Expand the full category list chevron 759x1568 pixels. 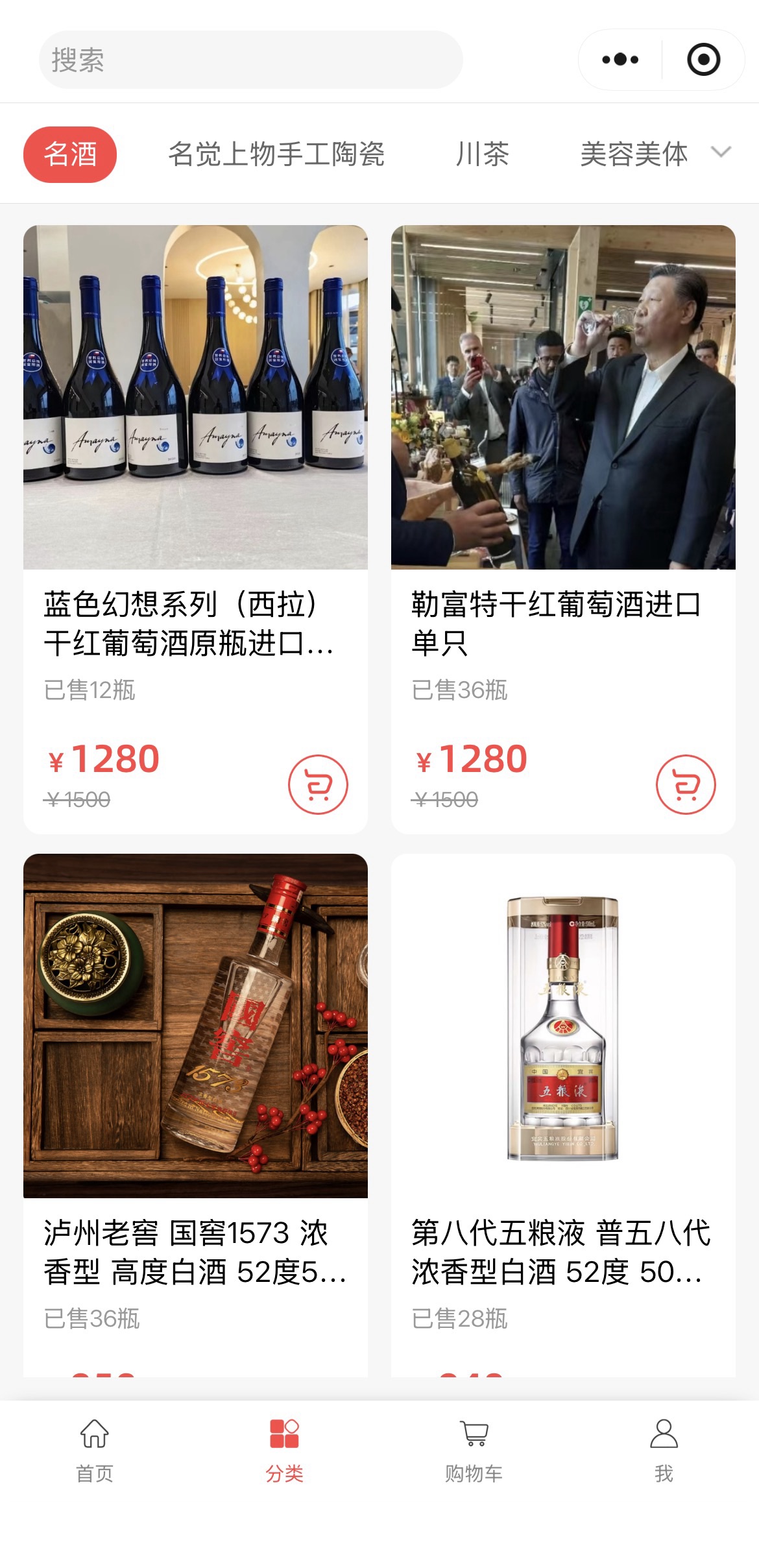pyautogui.click(x=721, y=153)
